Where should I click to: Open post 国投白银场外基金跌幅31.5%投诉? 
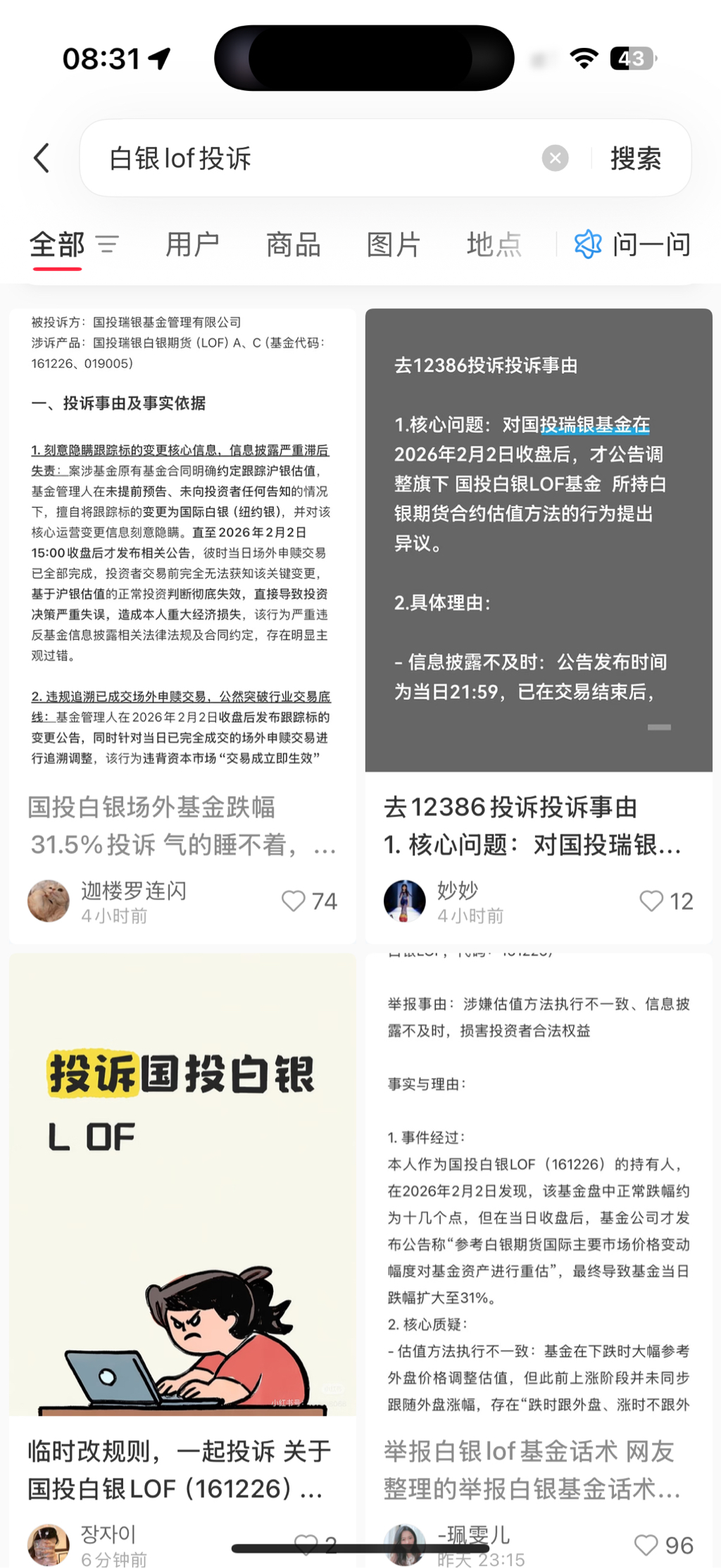[x=182, y=824]
